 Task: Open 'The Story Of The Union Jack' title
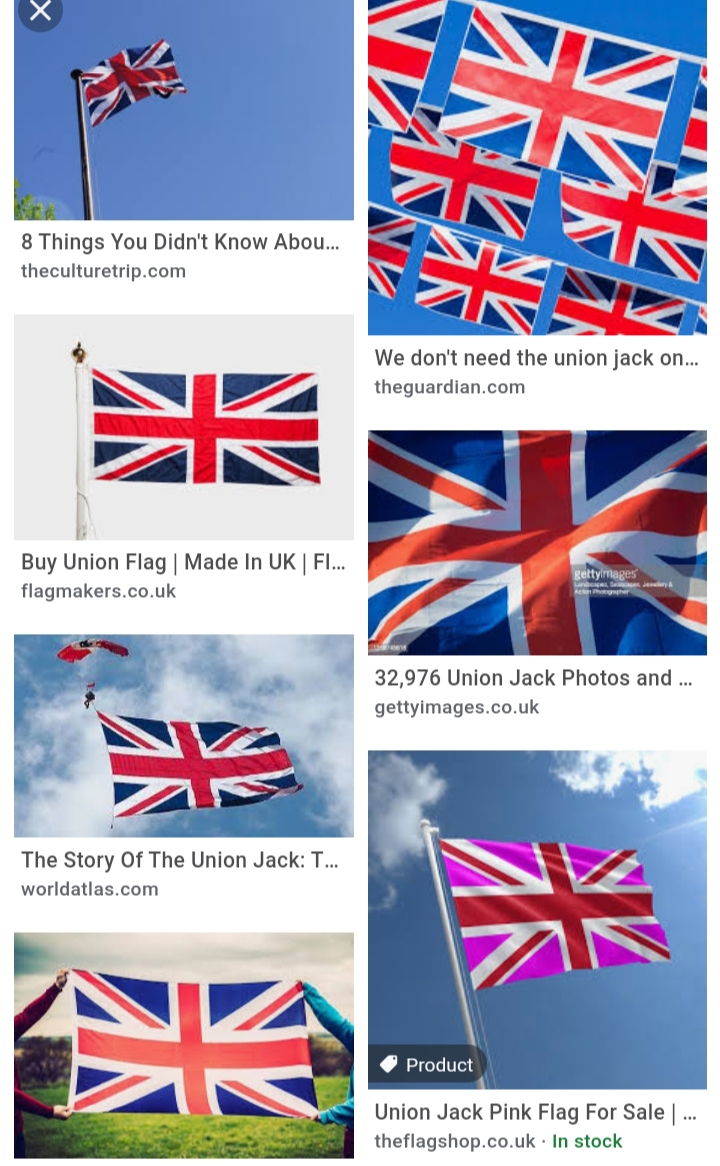pyautogui.click(x=180, y=860)
